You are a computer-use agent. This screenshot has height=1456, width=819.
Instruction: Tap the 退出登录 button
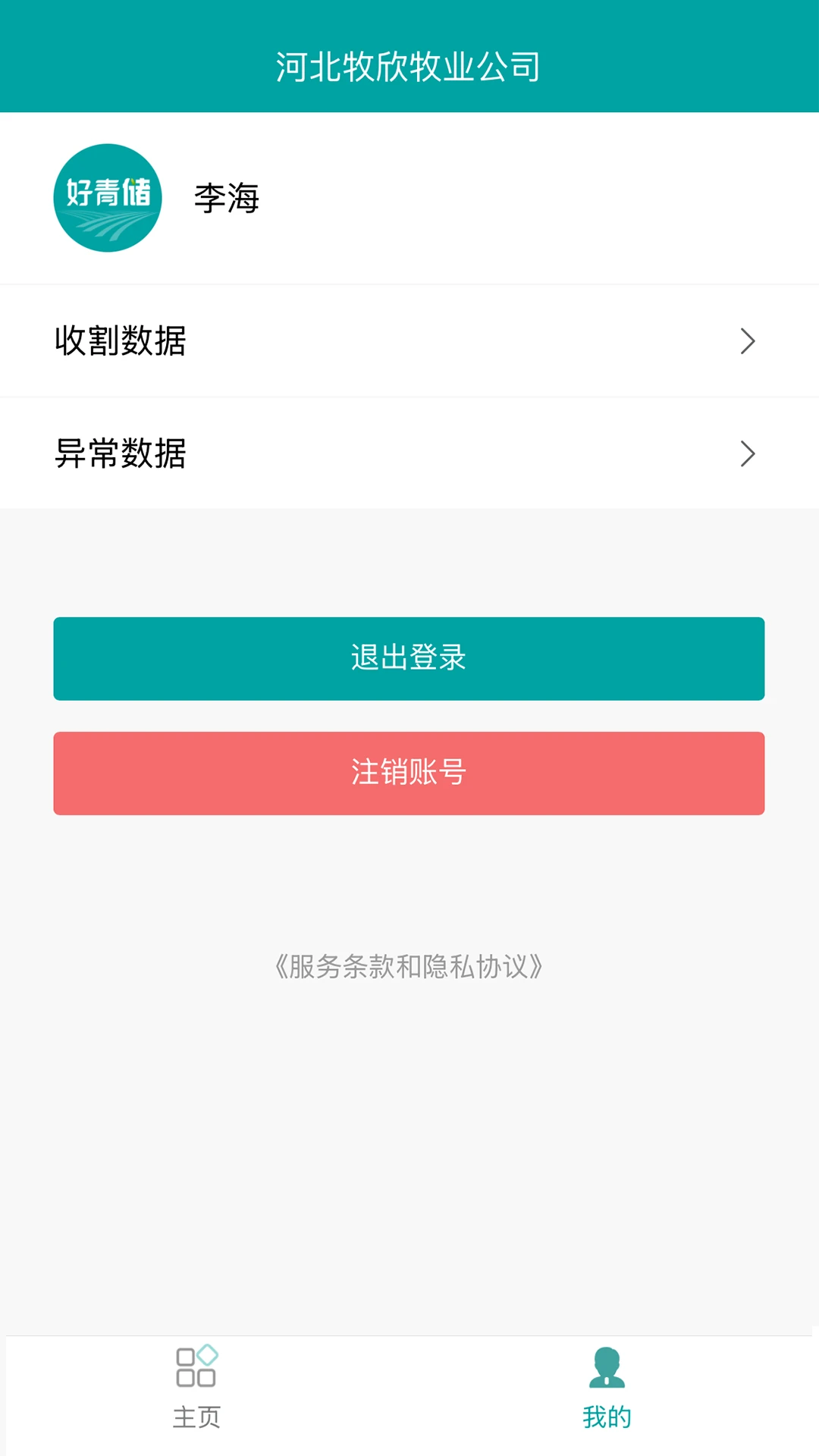pyautogui.click(x=409, y=658)
